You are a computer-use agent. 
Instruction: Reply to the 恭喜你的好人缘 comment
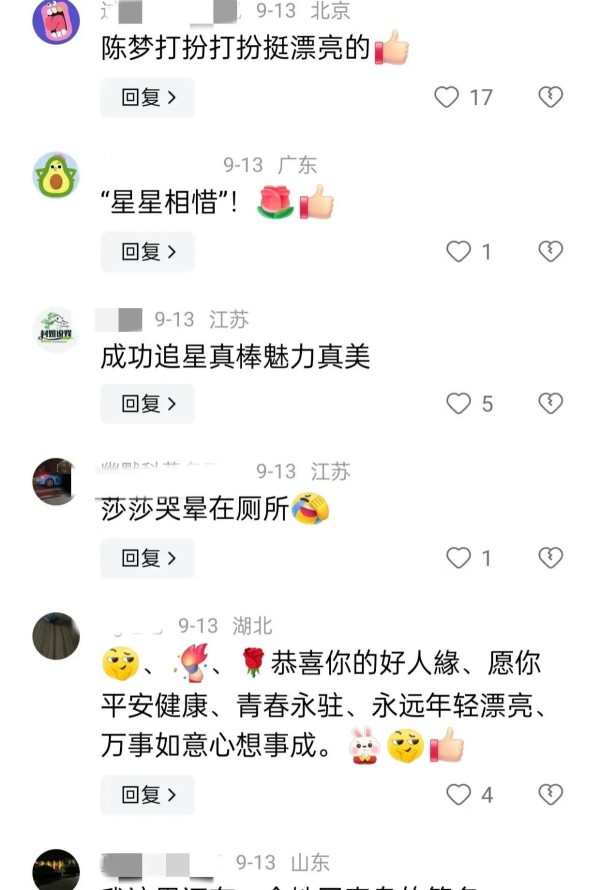pos(147,795)
